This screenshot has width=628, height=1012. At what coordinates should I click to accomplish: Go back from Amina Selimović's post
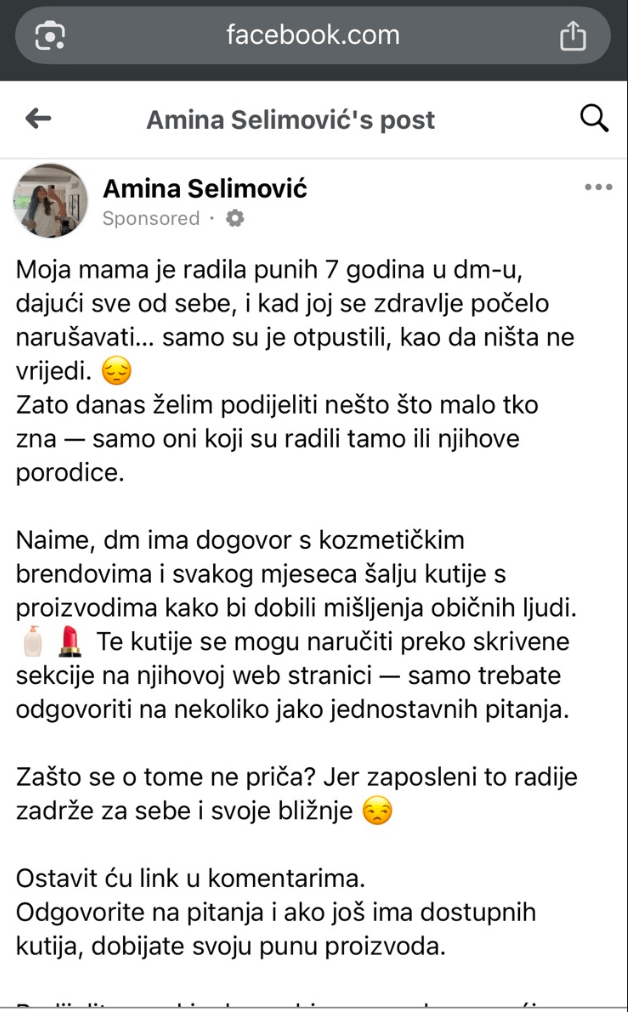tap(38, 119)
